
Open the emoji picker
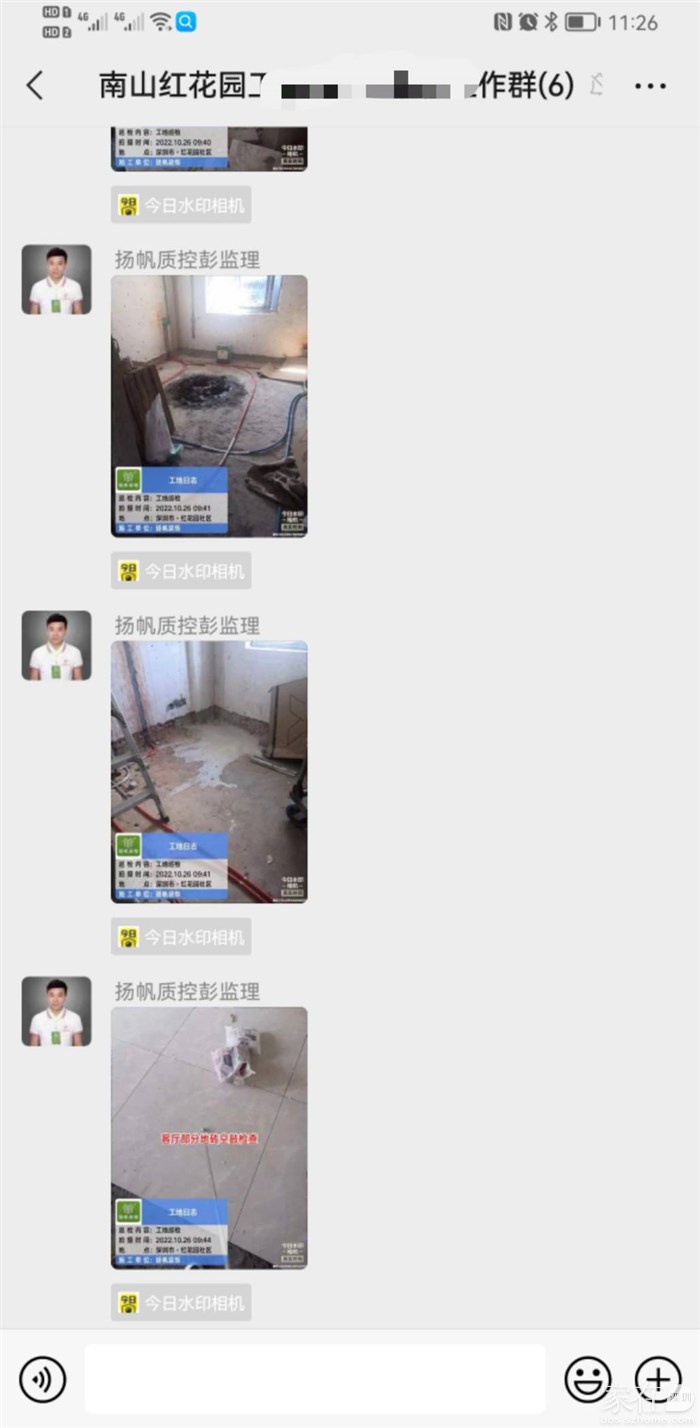click(588, 1380)
